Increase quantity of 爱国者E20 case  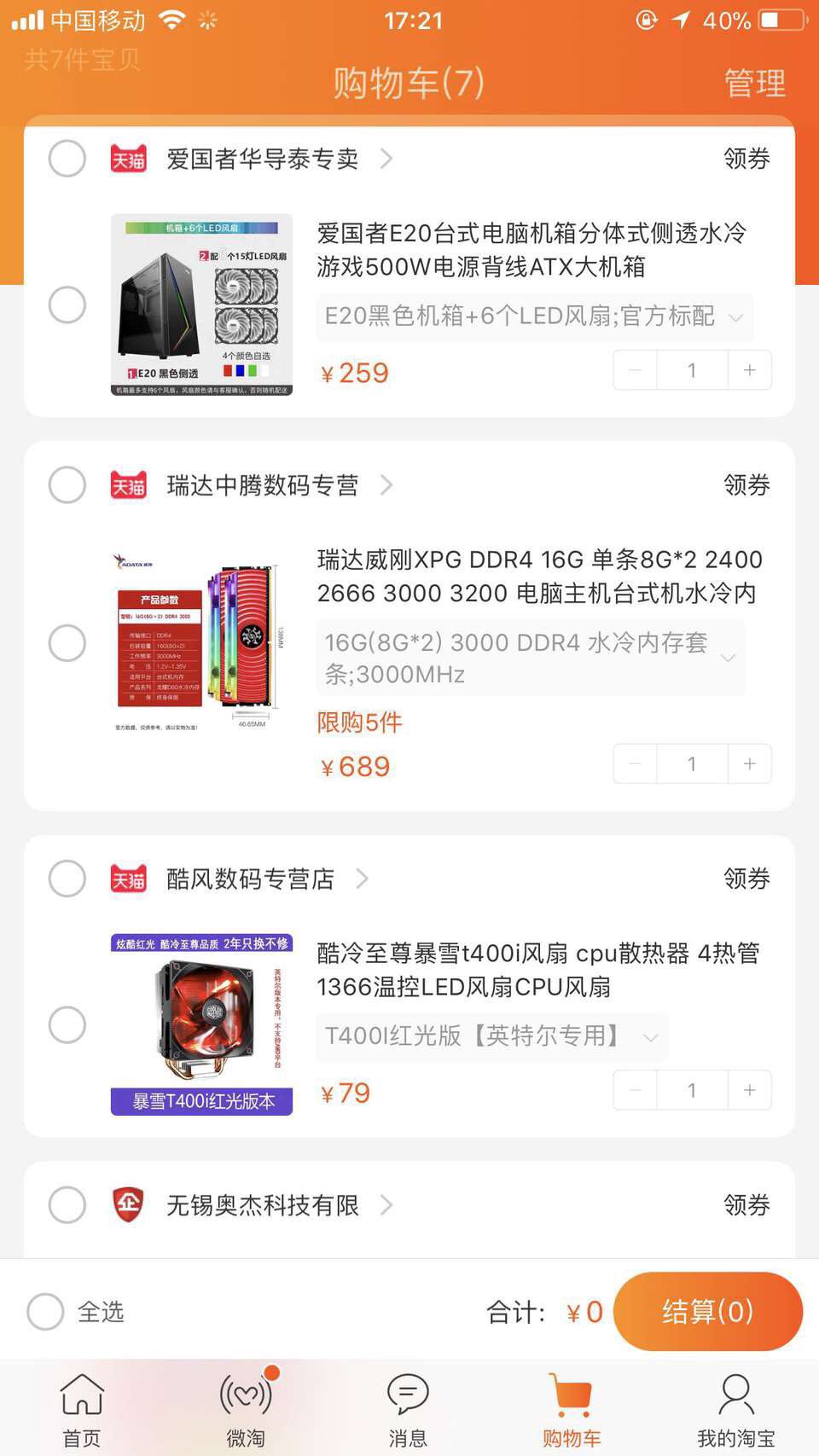749,370
